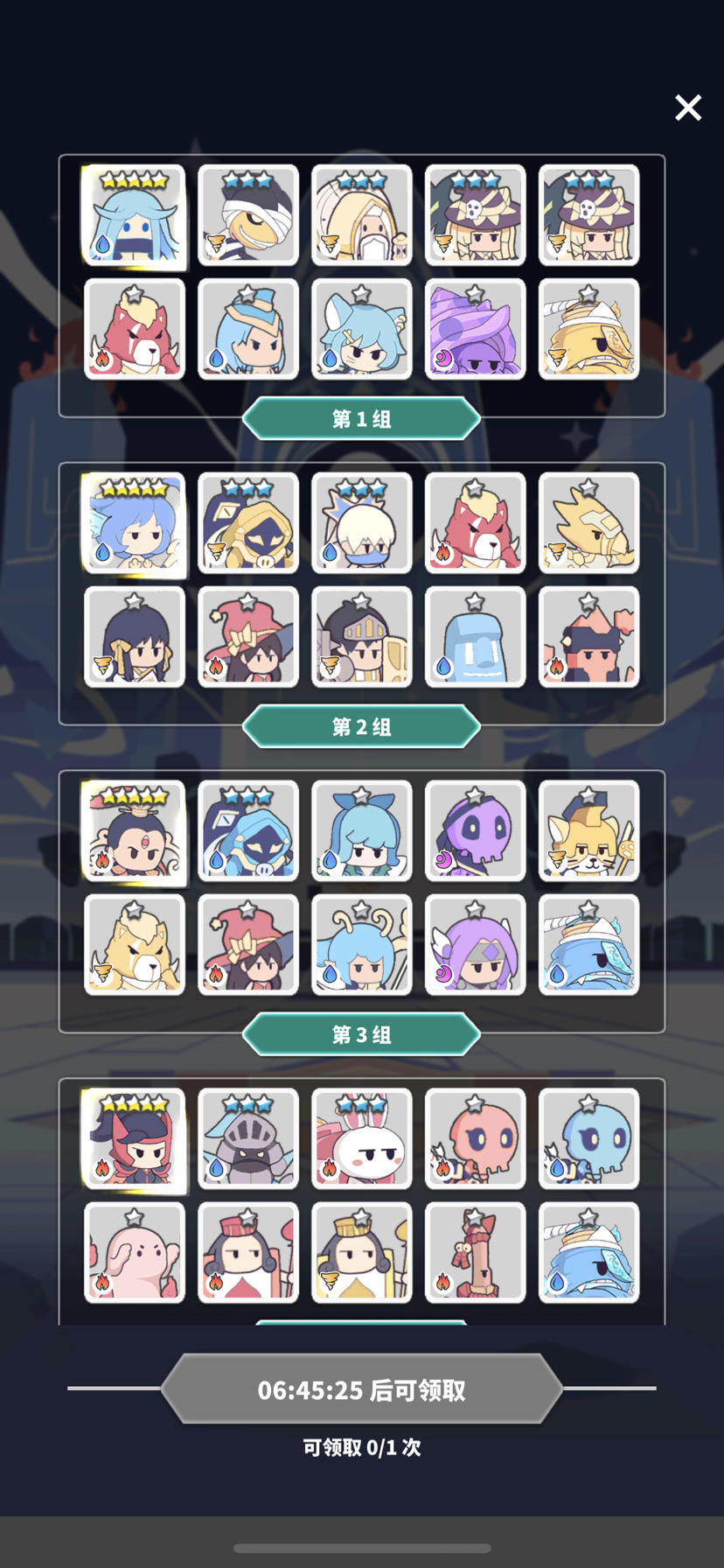Select the armored knight with shield in Group 2
This screenshot has width=724, height=1568.
361,637
